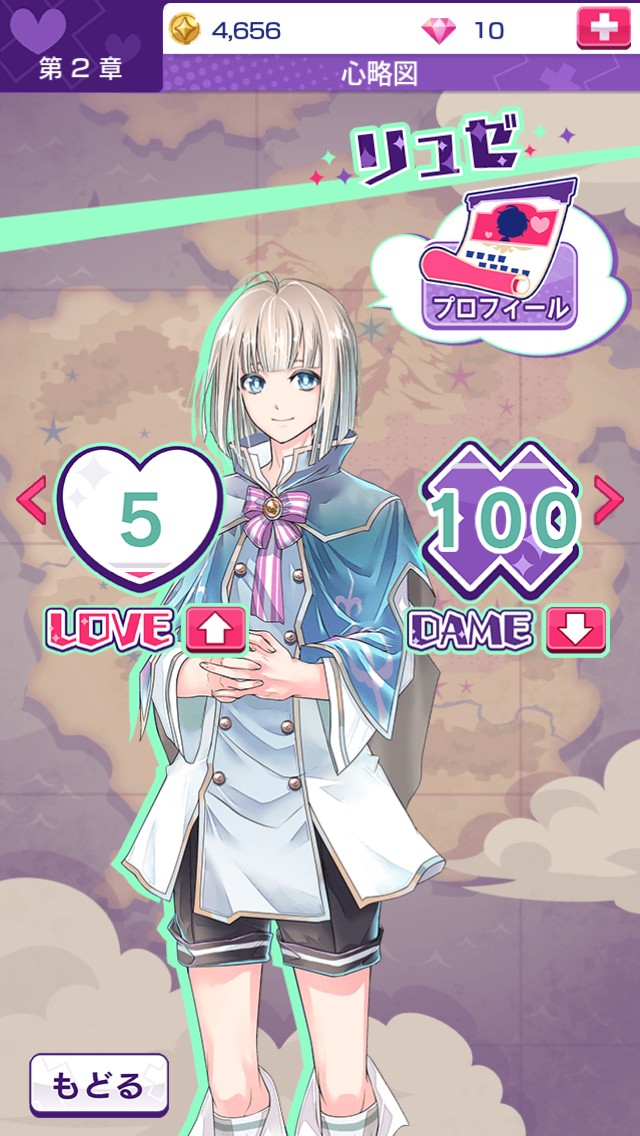
Task: Increase LOVE with the up arrow
Action: 216,630
